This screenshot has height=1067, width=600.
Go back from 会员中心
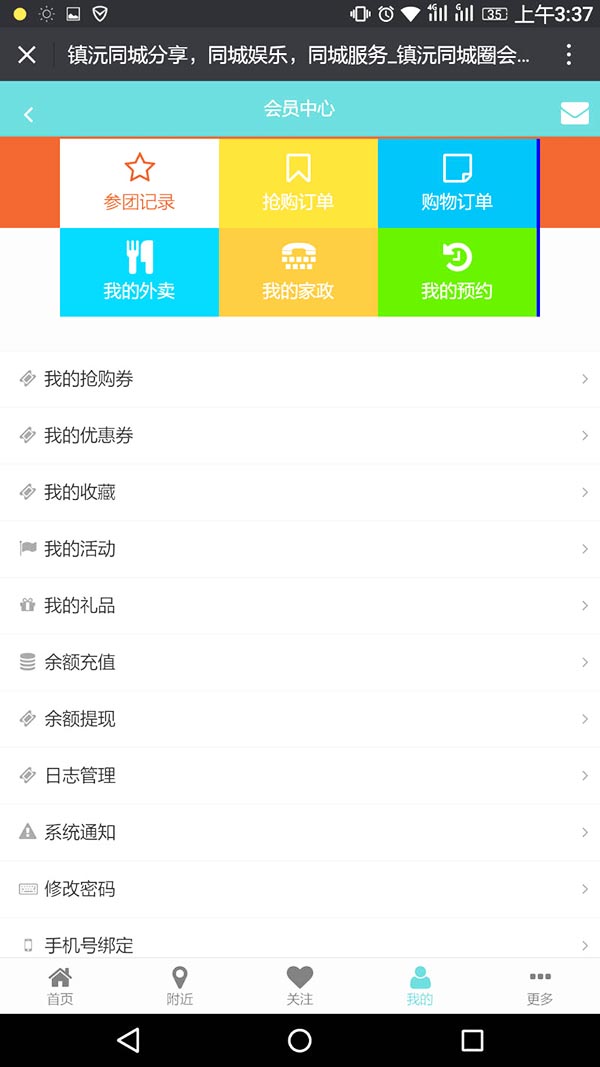(x=28, y=114)
